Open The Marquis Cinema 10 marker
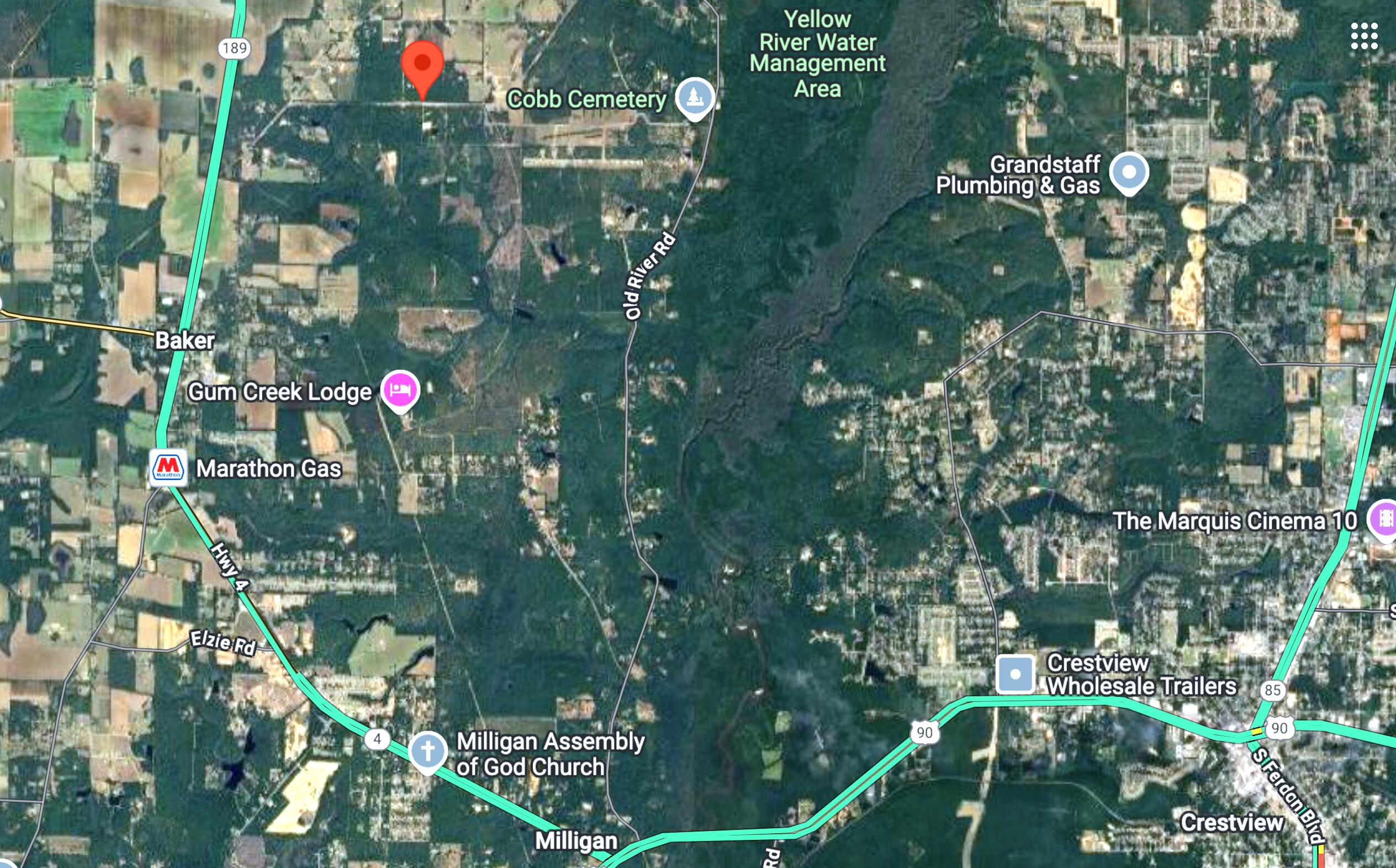 tap(1383, 520)
